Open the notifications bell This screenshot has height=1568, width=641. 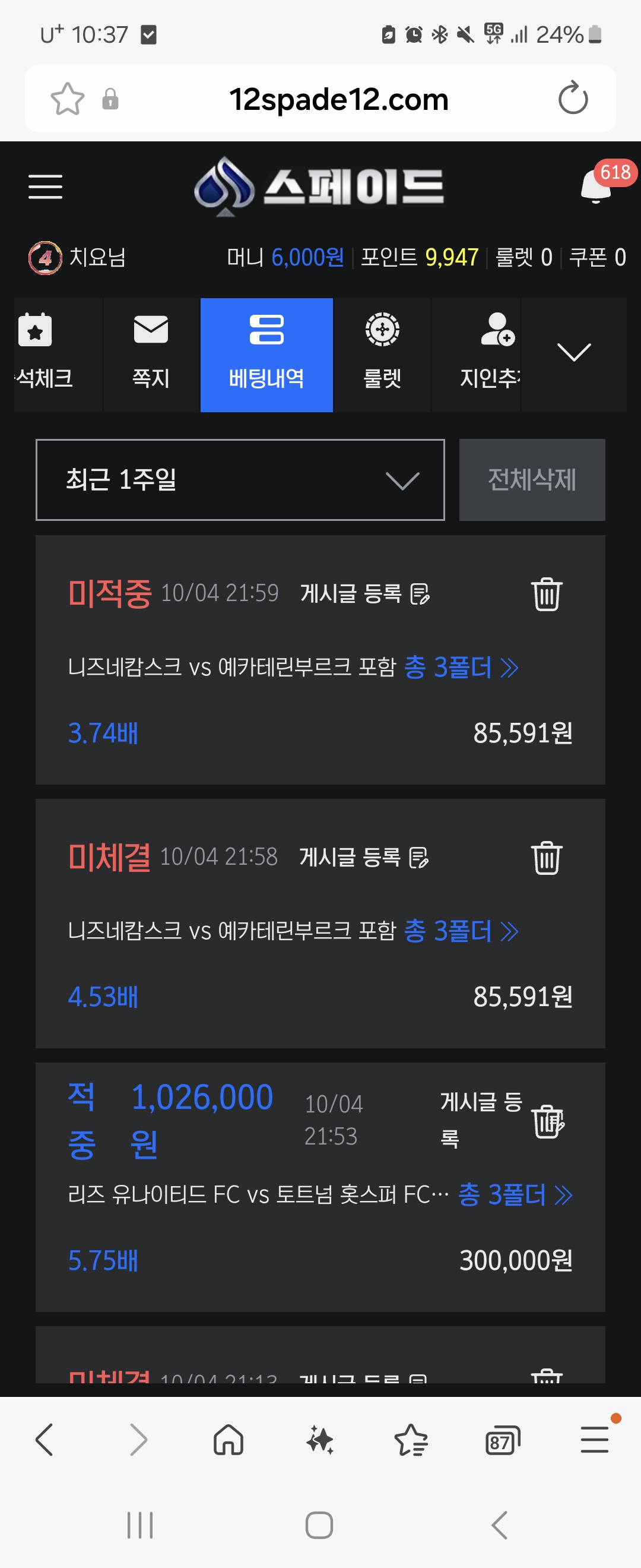[x=596, y=186]
